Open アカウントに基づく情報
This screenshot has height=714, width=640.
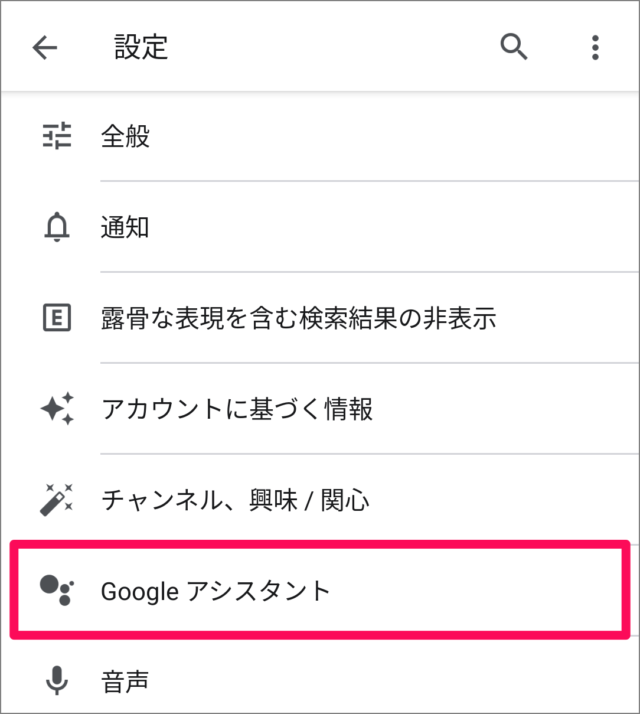(320, 408)
